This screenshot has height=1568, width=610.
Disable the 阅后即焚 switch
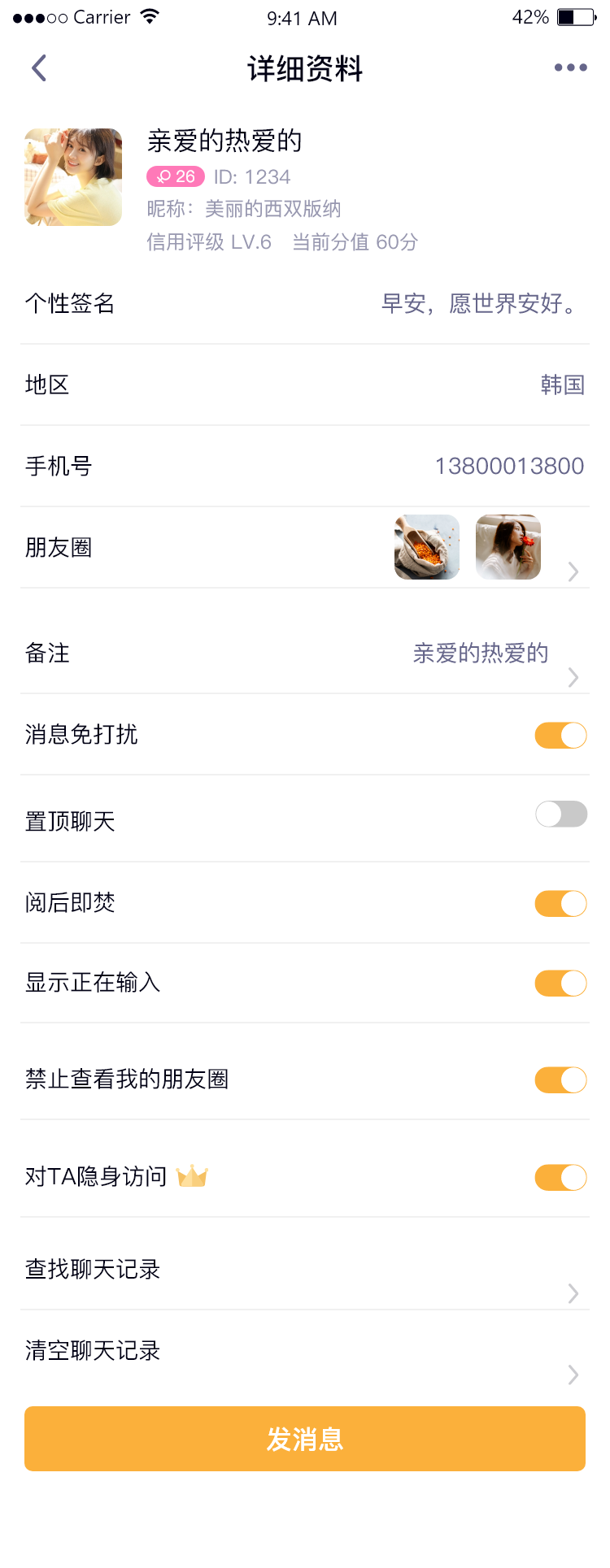(x=560, y=904)
